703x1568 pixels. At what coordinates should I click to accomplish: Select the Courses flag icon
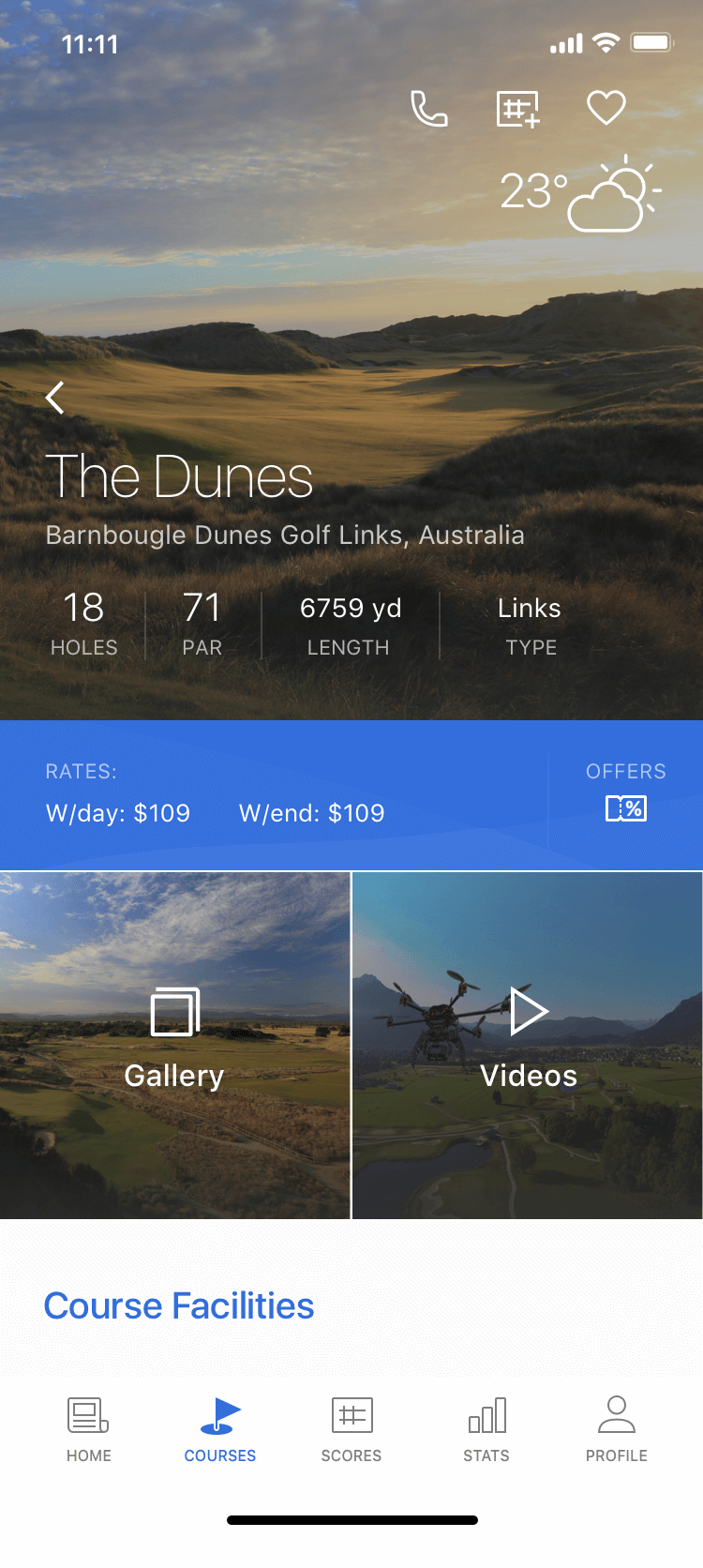point(219,1416)
